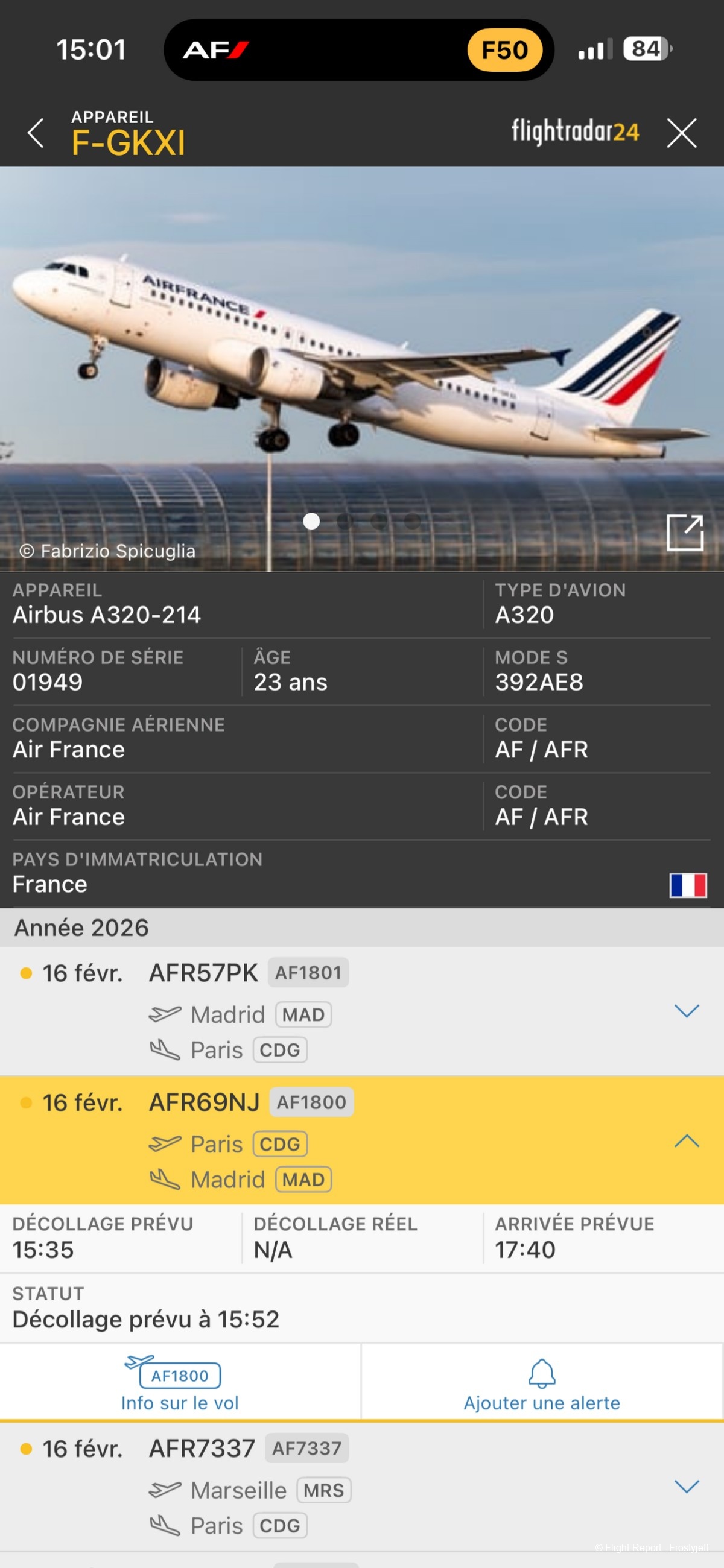Collapse the AFR69NJ Paris to Madrid flight

click(x=686, y=1140)
